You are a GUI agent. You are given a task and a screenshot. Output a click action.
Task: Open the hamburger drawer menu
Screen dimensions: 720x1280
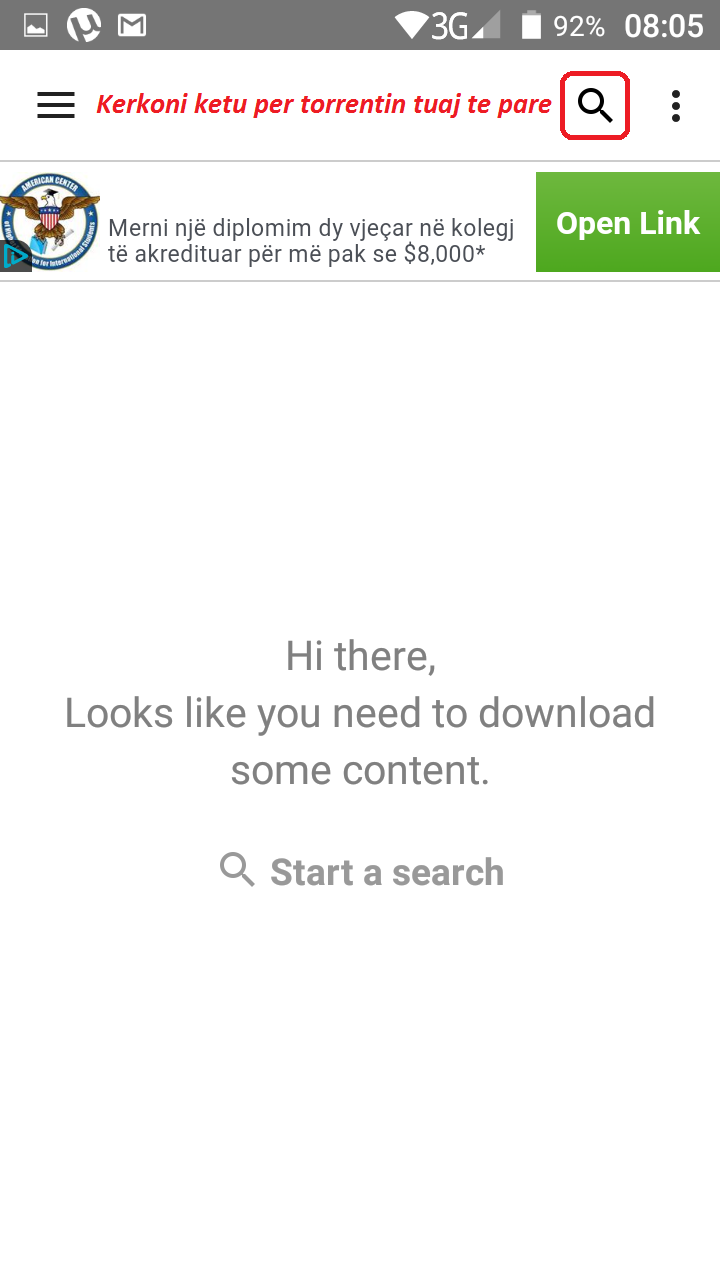tap(56, 105)
